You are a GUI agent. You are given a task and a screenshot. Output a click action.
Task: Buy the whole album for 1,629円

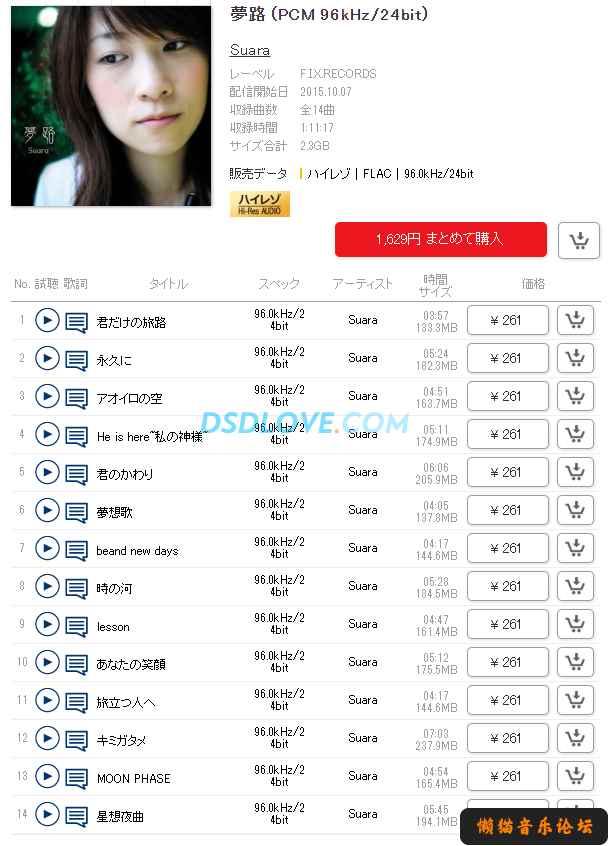(440, 239)
